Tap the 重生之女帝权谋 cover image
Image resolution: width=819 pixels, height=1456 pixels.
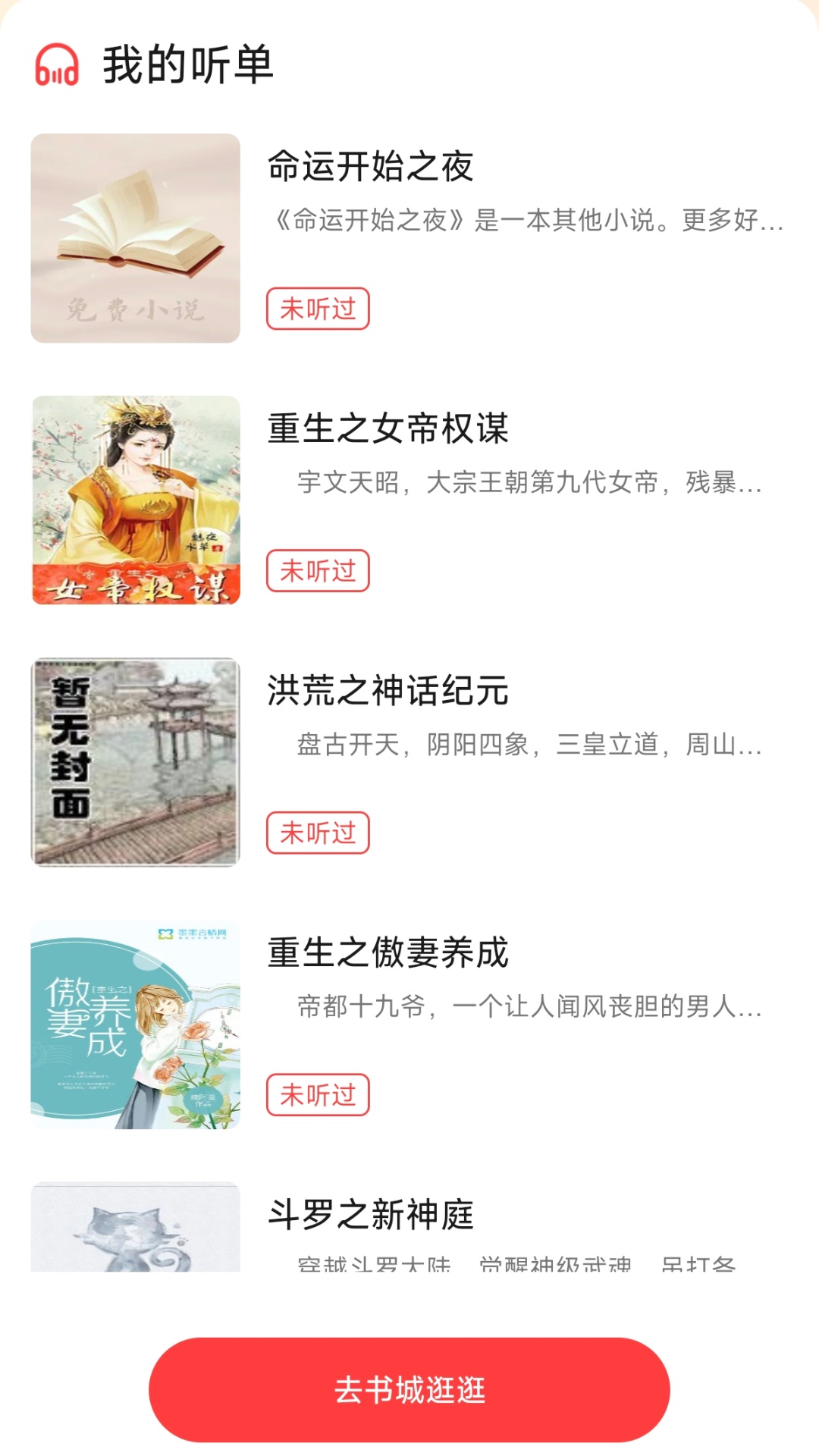coord(135,499)
